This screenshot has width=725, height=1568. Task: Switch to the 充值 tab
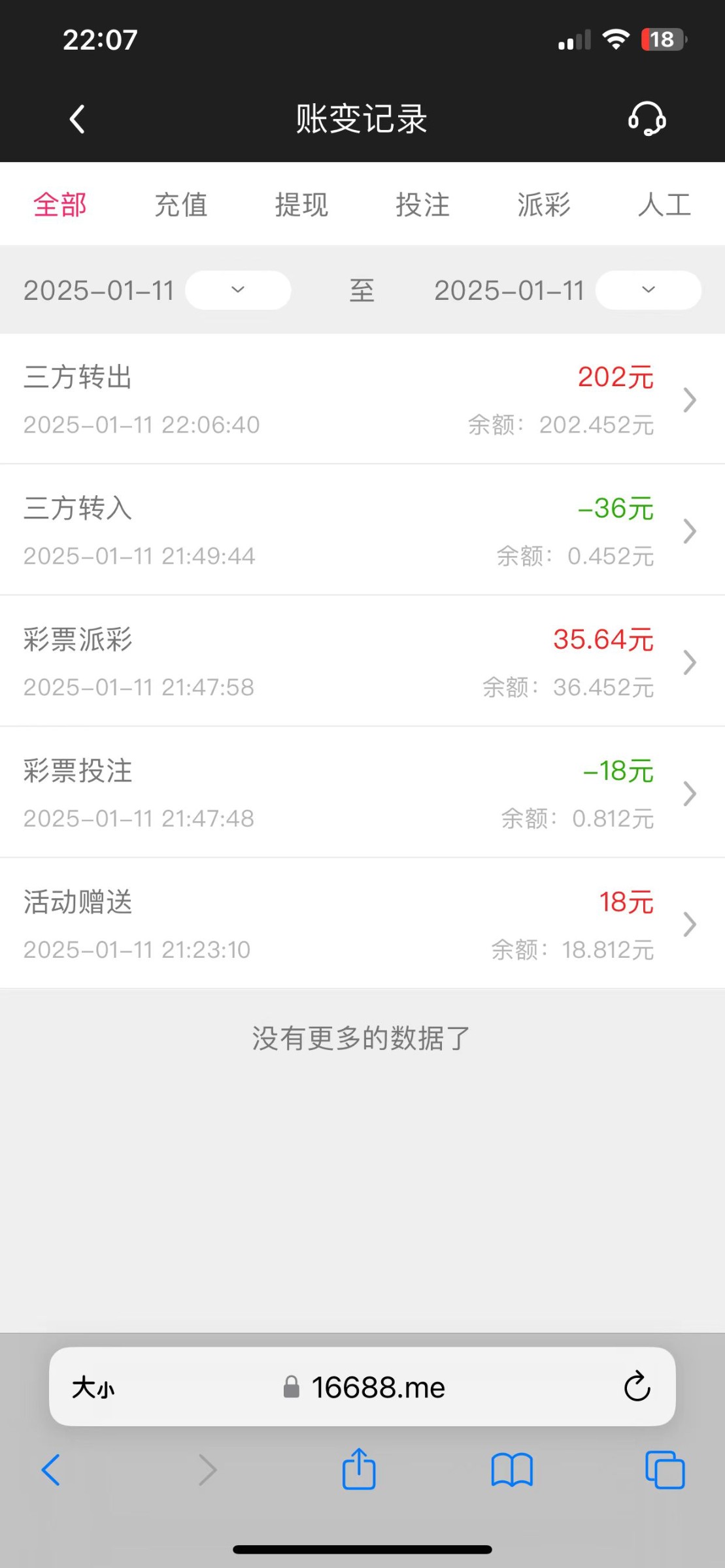[180, 204]
